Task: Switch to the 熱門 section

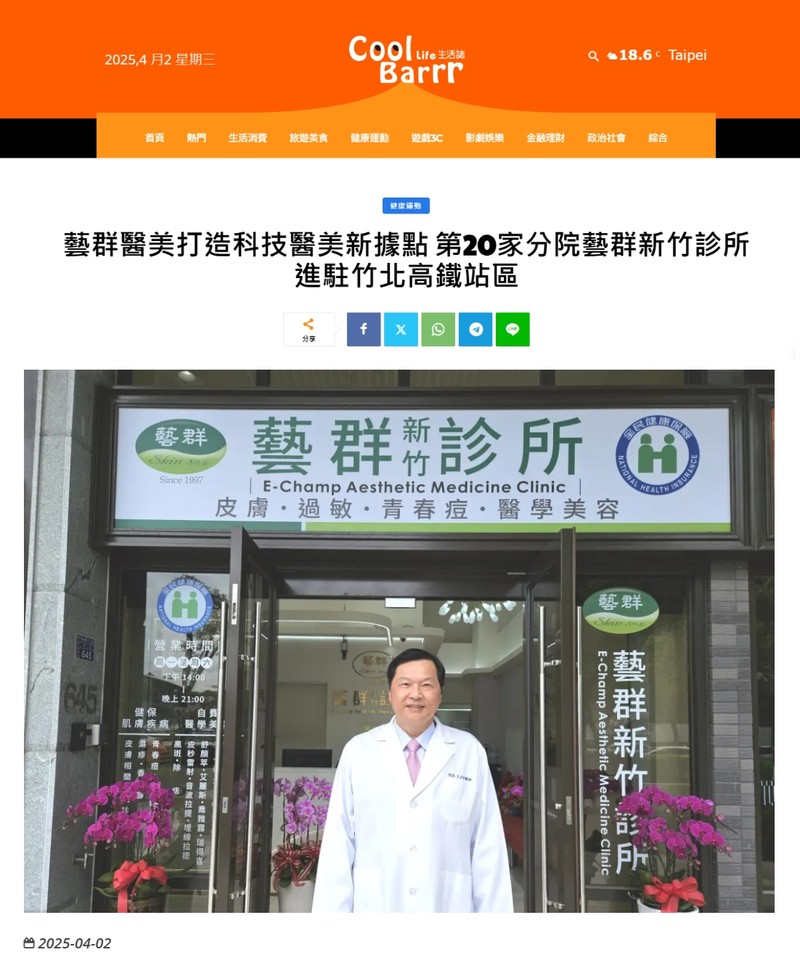Action: [x=196, y=138]
